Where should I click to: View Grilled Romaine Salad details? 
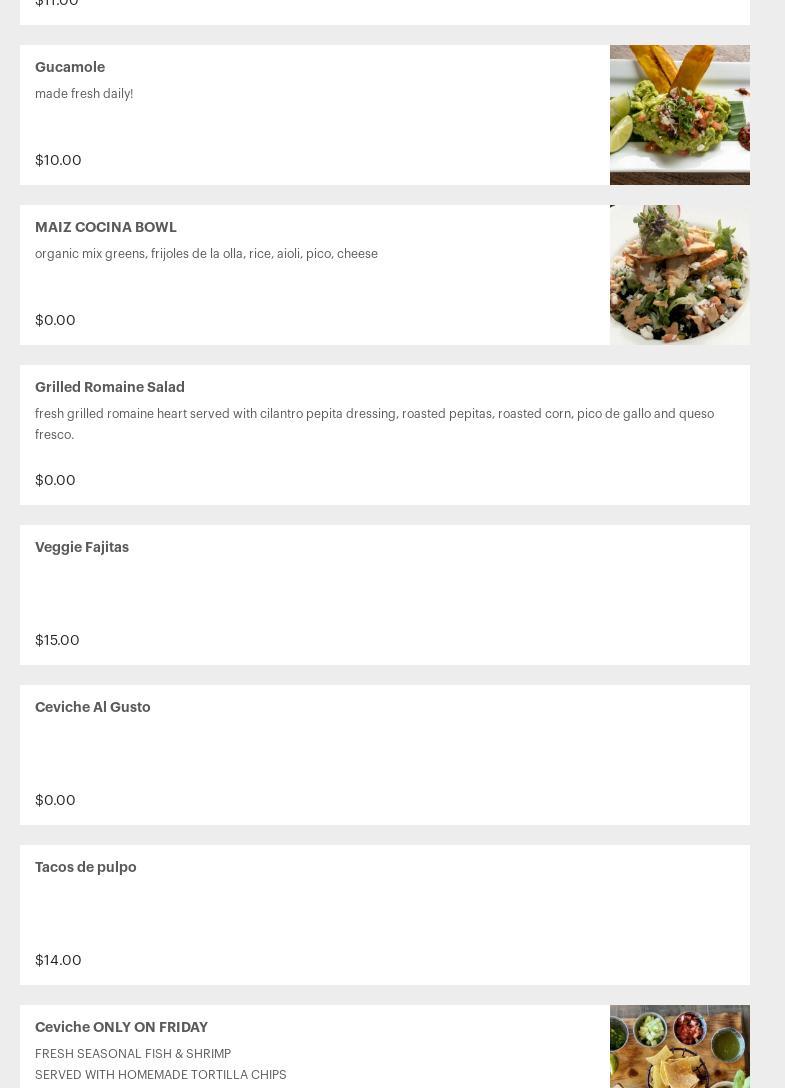pyautogui.click(x=110, y=388)
